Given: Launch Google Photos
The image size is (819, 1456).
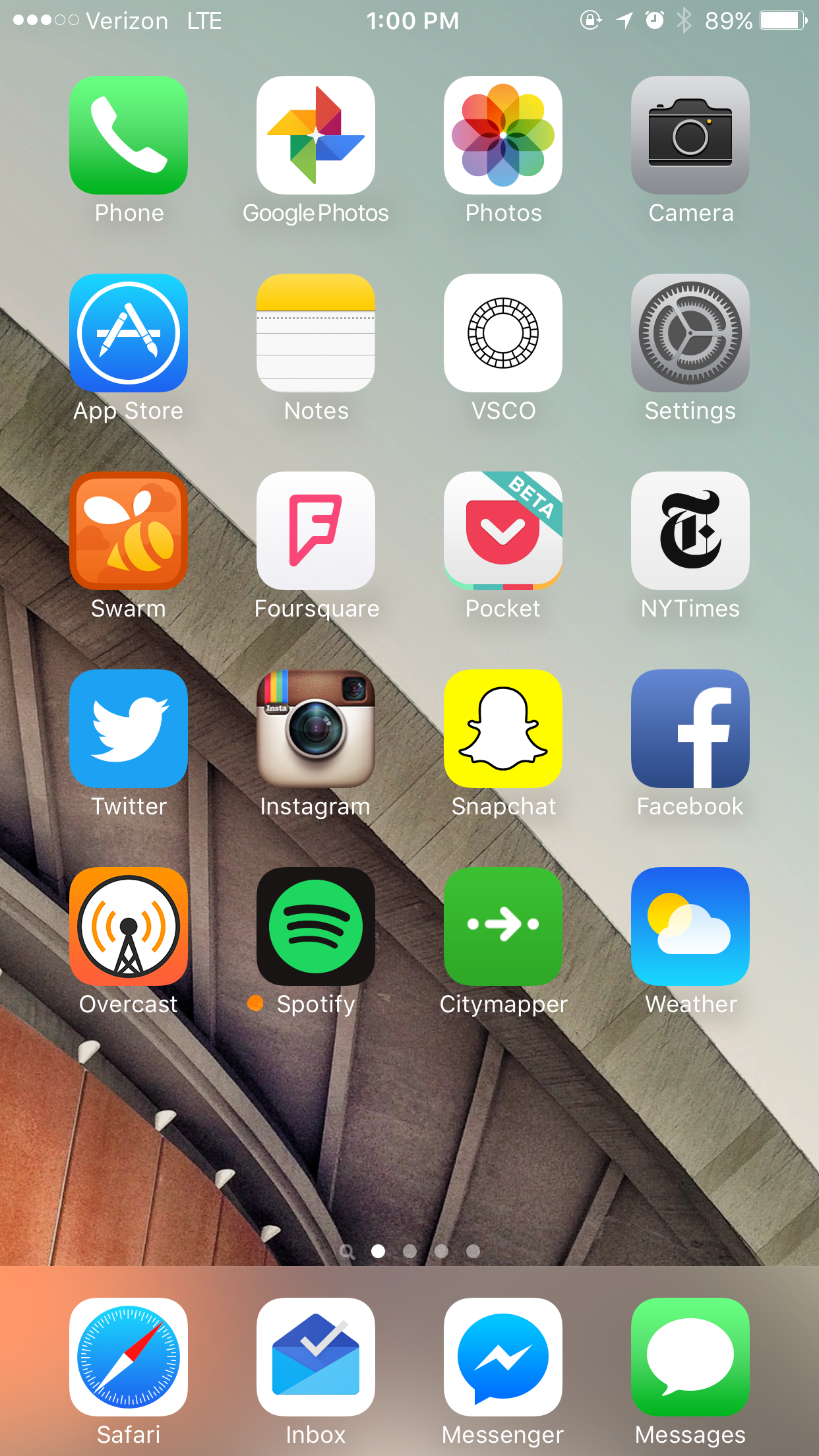Looking at the screenshot, I should (316, 135).
